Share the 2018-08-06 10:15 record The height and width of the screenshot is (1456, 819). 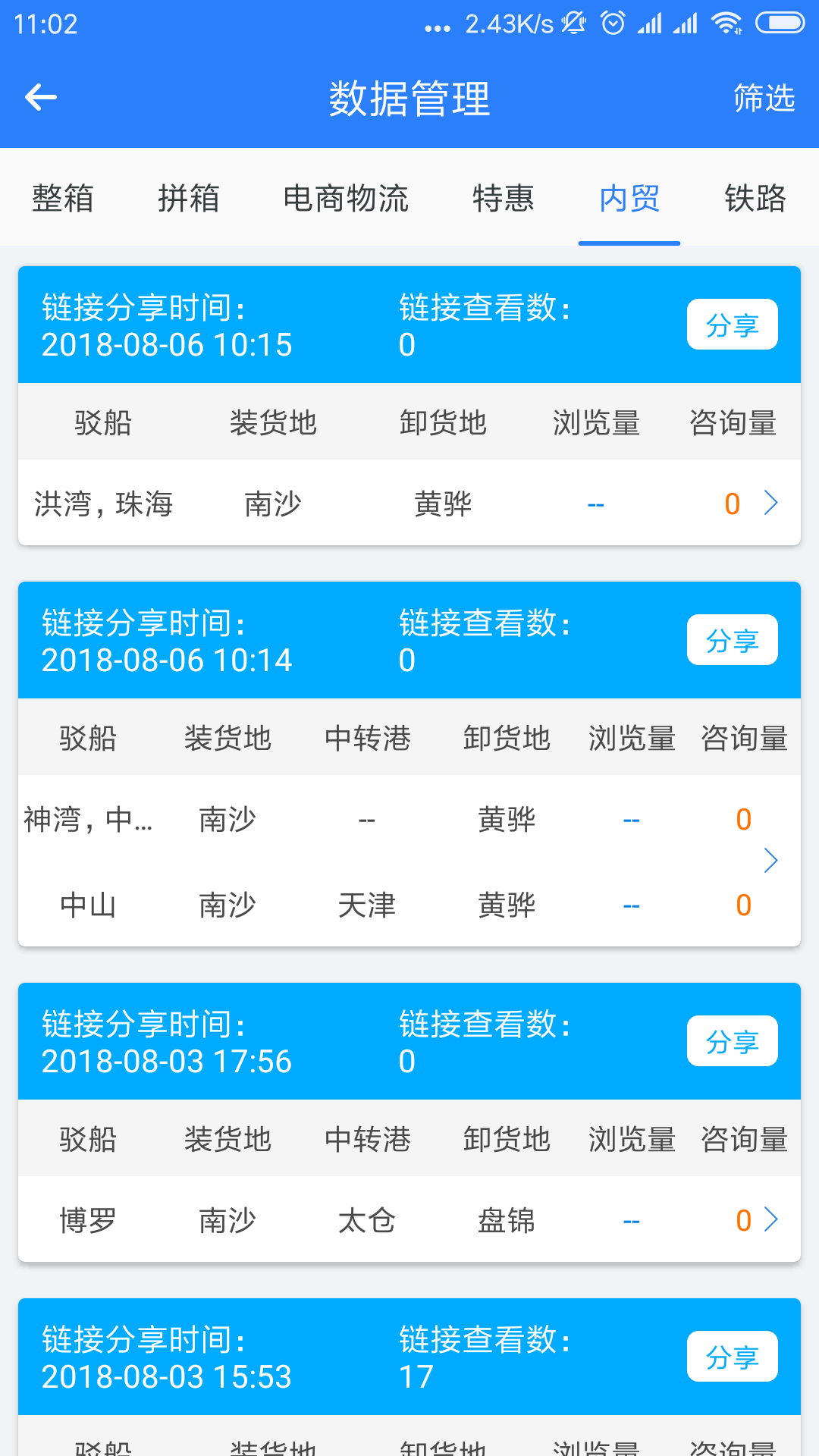(732, 325)
